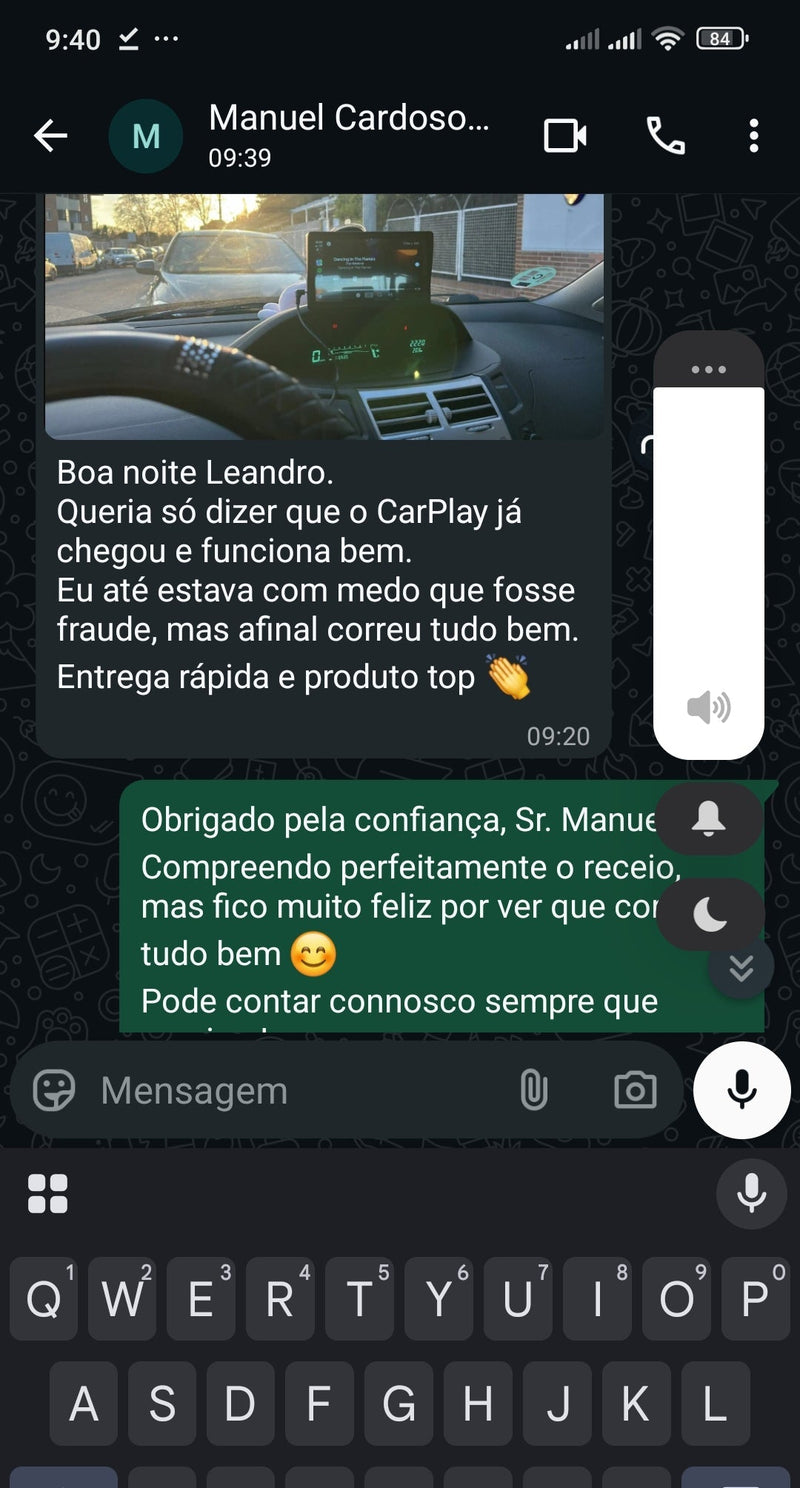Start keyboard voice typing microphone
The image size is (800, 1488).
click(x=750, y=1194)
